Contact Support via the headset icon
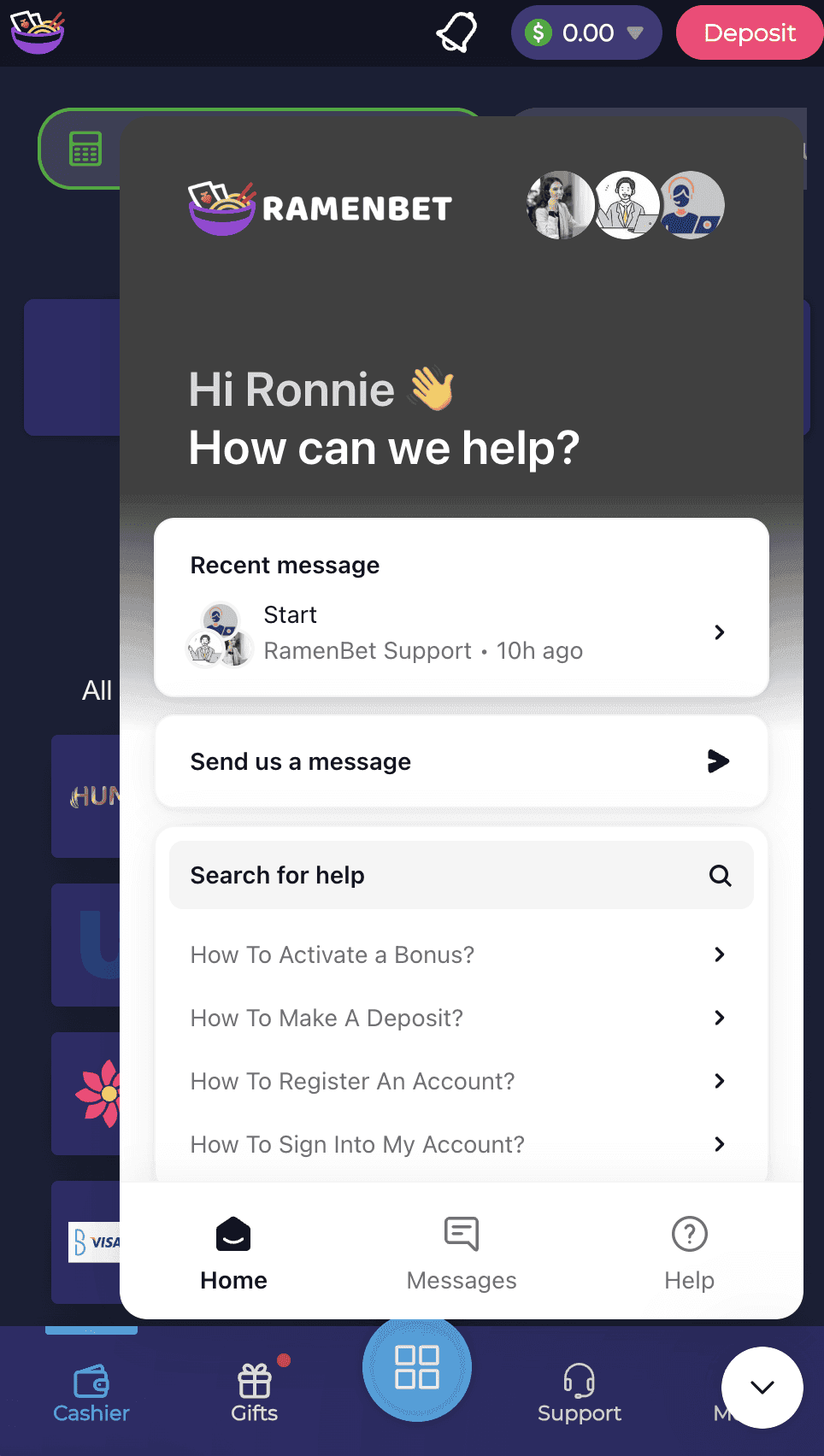 click(579, 1377)
